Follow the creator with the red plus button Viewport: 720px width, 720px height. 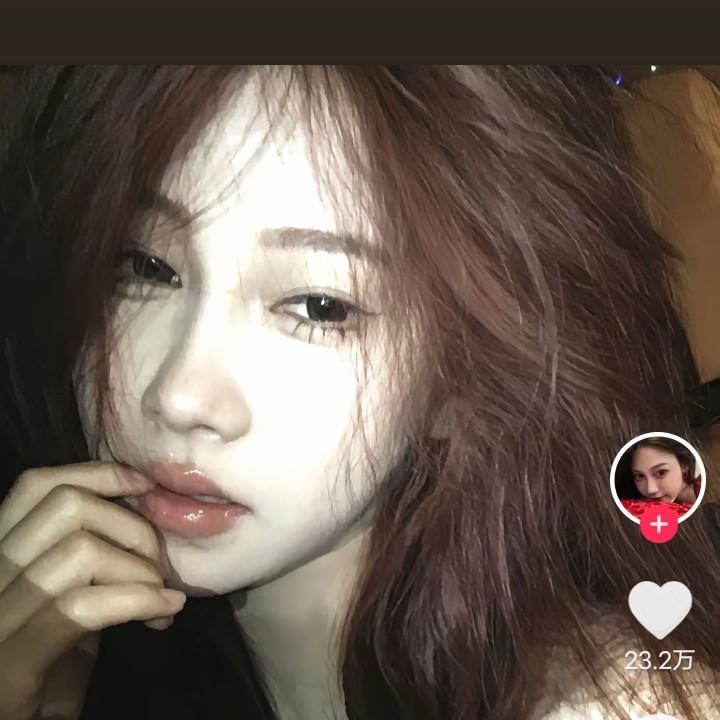(658, 524)
